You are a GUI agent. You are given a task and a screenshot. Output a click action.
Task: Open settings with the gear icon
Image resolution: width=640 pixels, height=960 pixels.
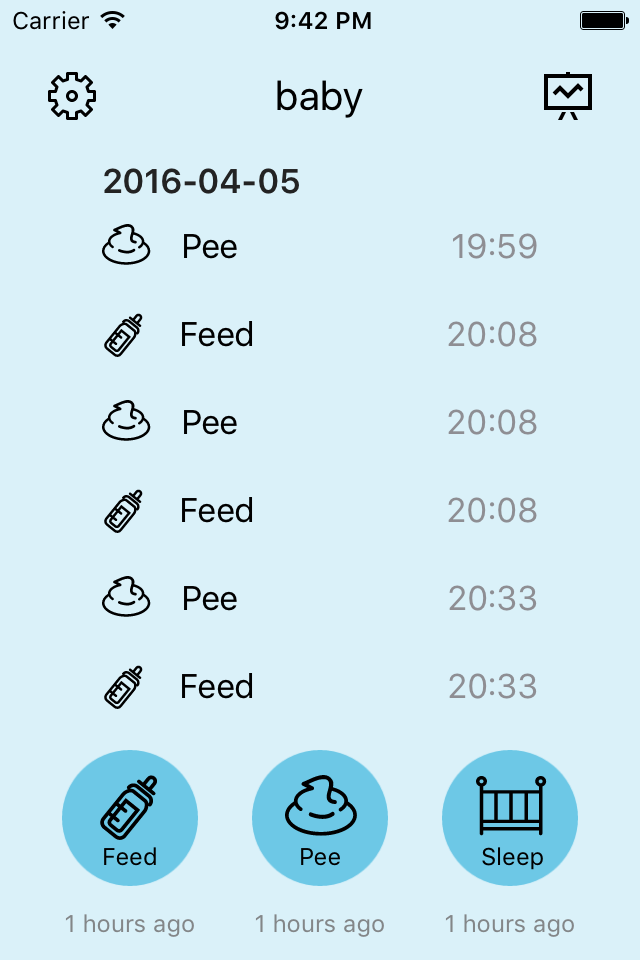(72, 96)
